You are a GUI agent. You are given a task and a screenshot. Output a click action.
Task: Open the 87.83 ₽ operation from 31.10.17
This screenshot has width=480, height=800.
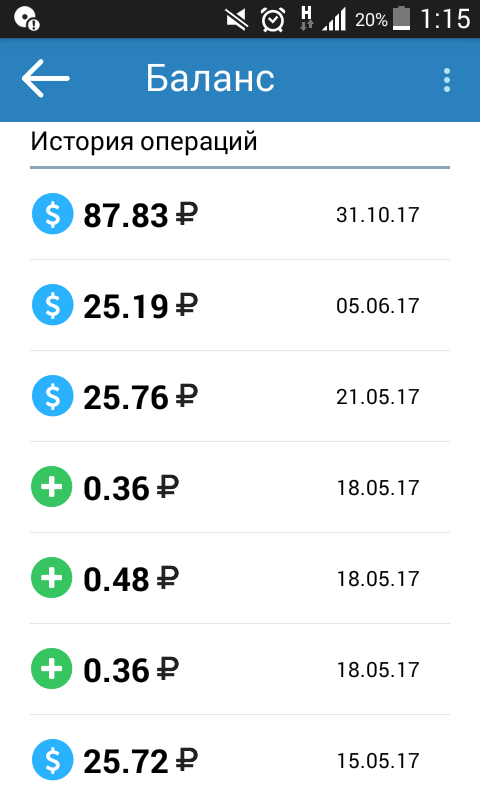click(x=240, y=214)
